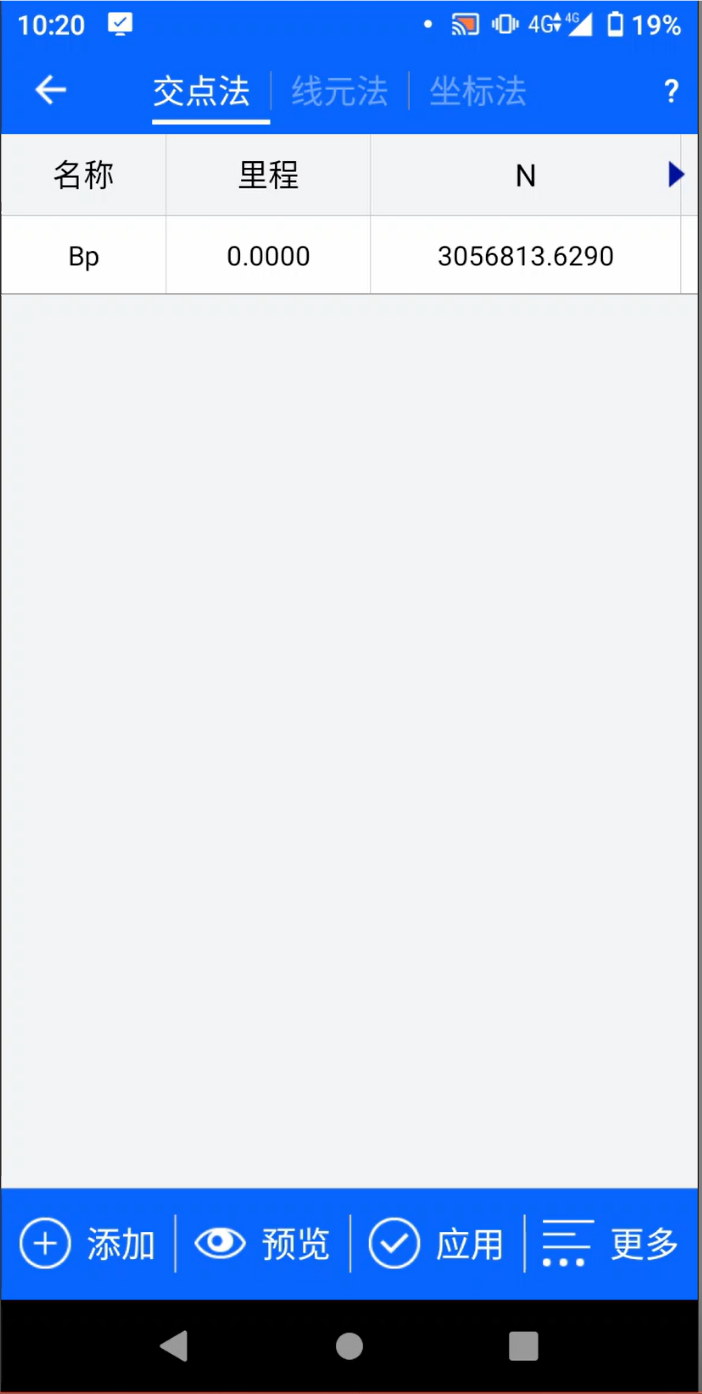
Task: Open the 更多 menu
Action: tap(611, 1244)
